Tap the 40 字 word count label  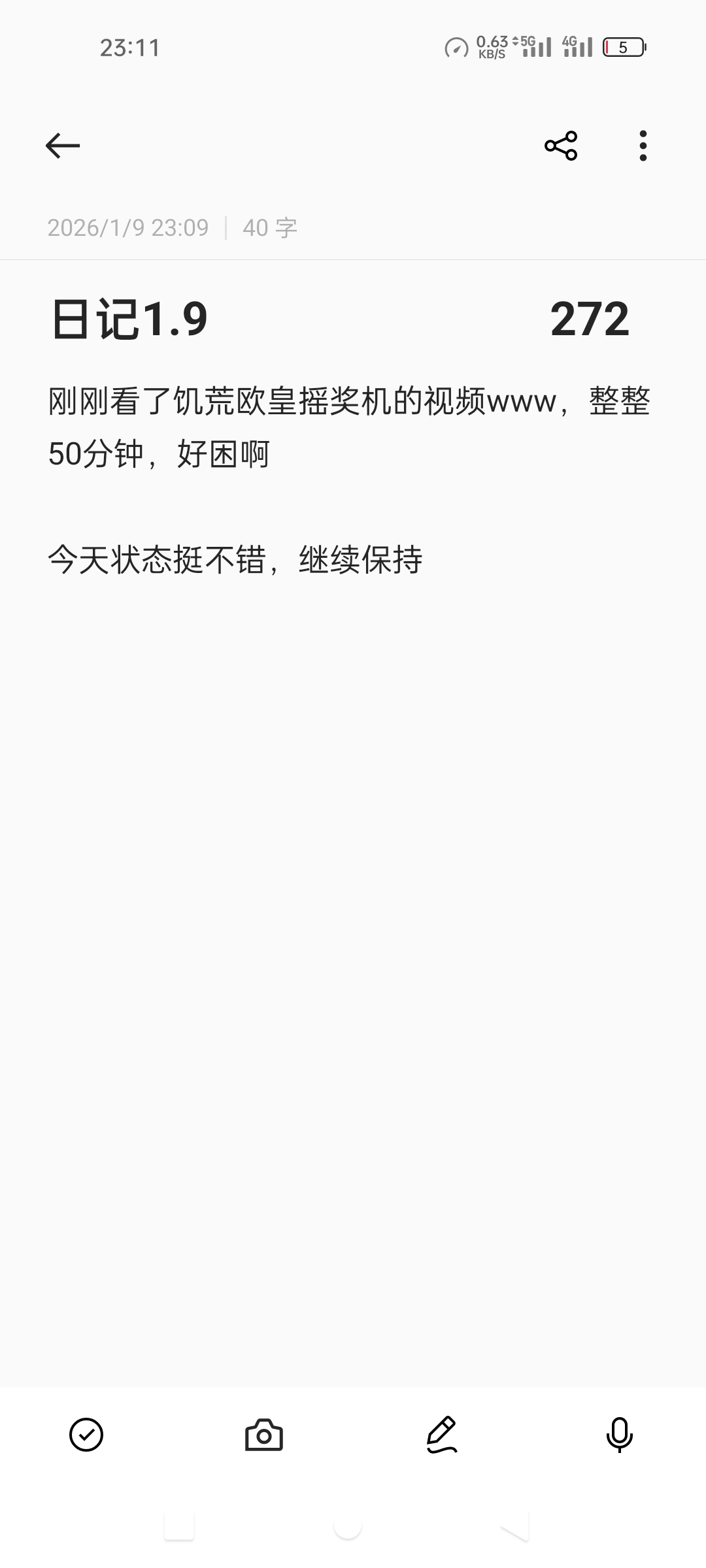pos(269,227)
